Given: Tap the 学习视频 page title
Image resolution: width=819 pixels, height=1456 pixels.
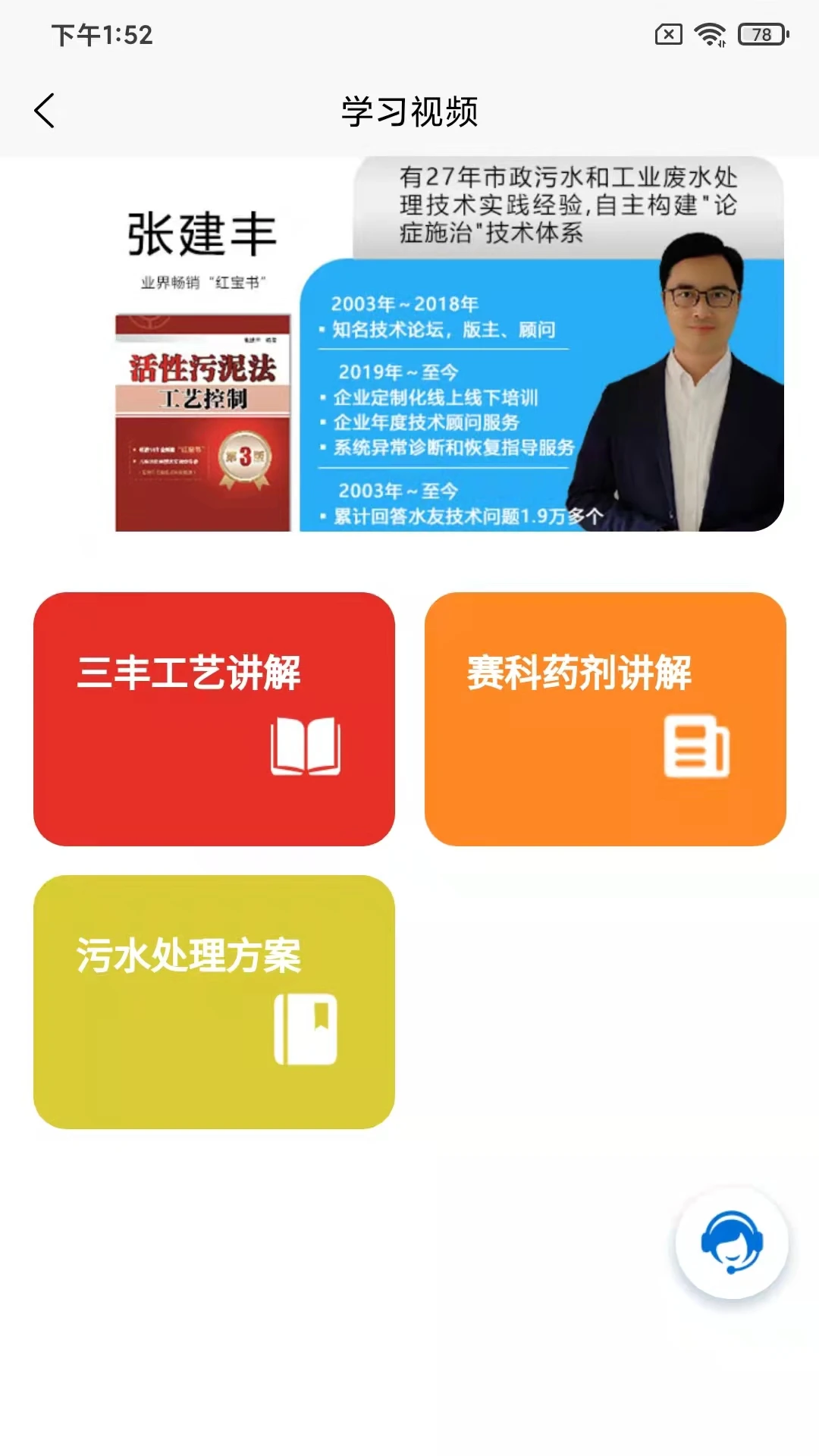Looking at the screenshot, I should (x=409, y=109).
